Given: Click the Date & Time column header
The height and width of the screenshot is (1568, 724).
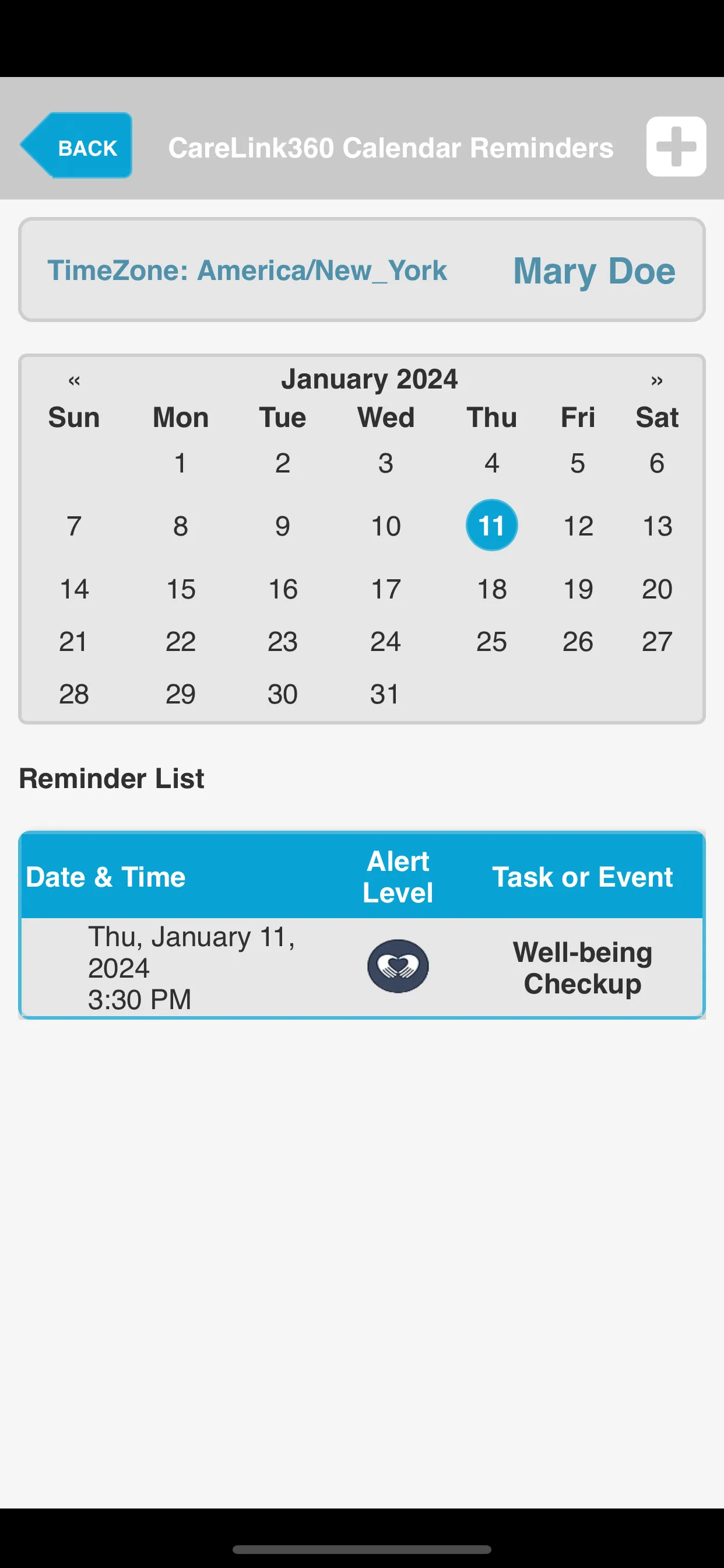Looking at the screenshot, I should tap(106, 877).
